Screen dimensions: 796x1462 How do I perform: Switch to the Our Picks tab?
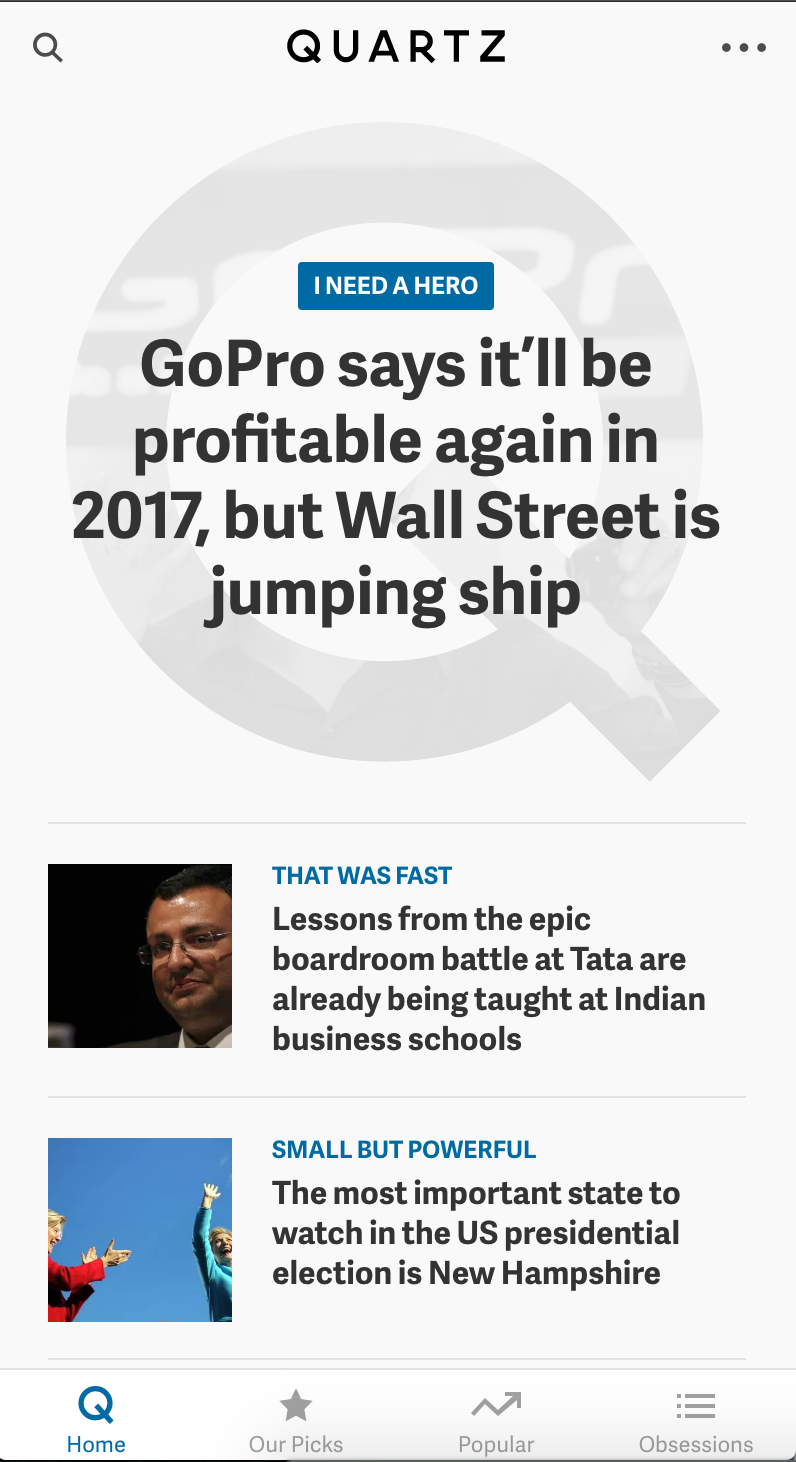[296, 1418]
